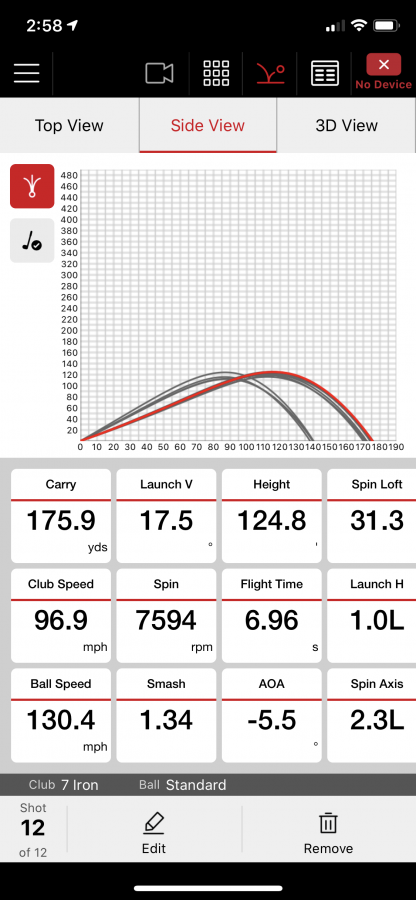Open the ball trajectory view

pyautogui.click(x=270, y=73)
